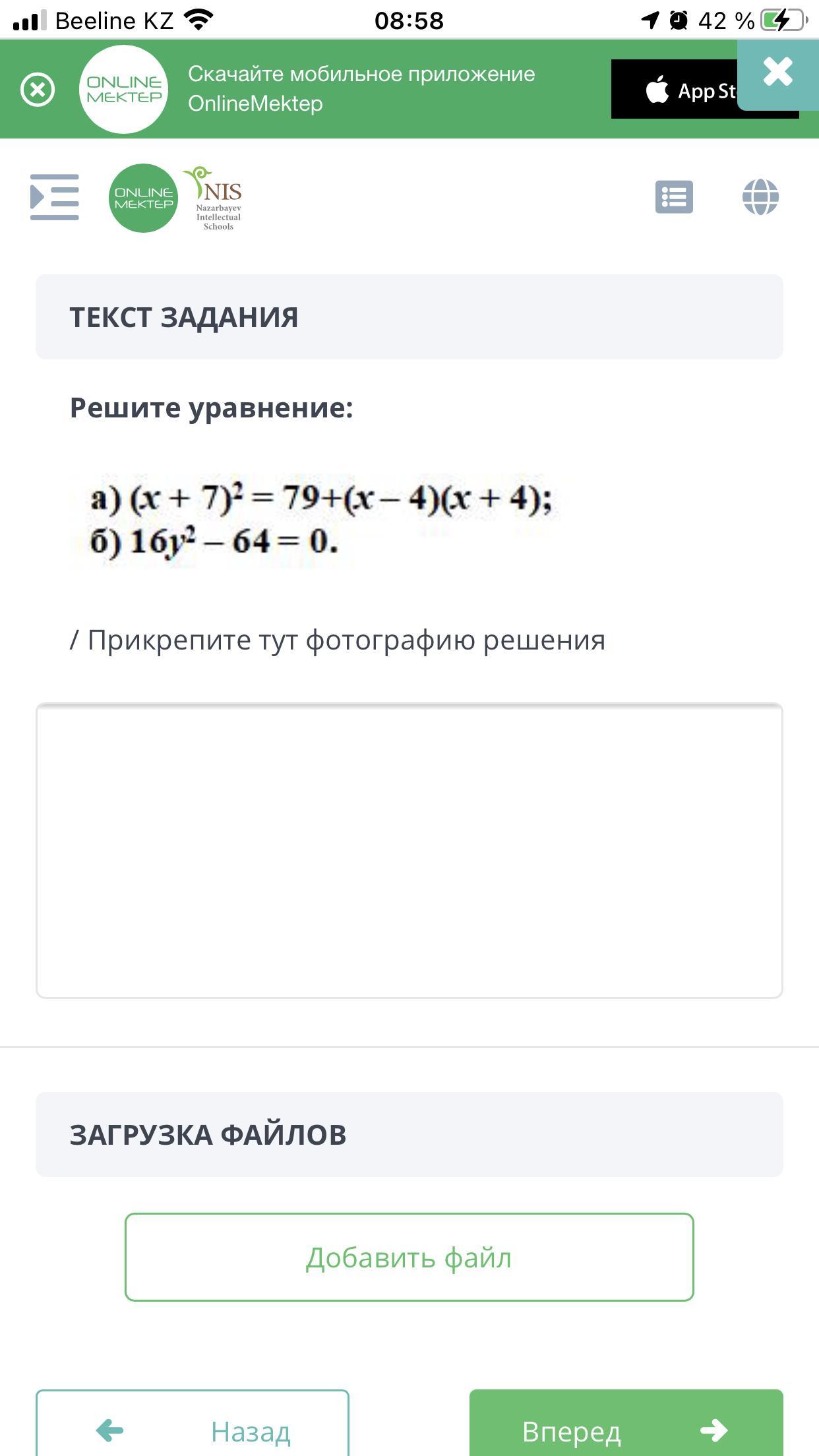Proceed with Вперед button
This screenshot has width=819, height=1456.
tap(625, 1430)
